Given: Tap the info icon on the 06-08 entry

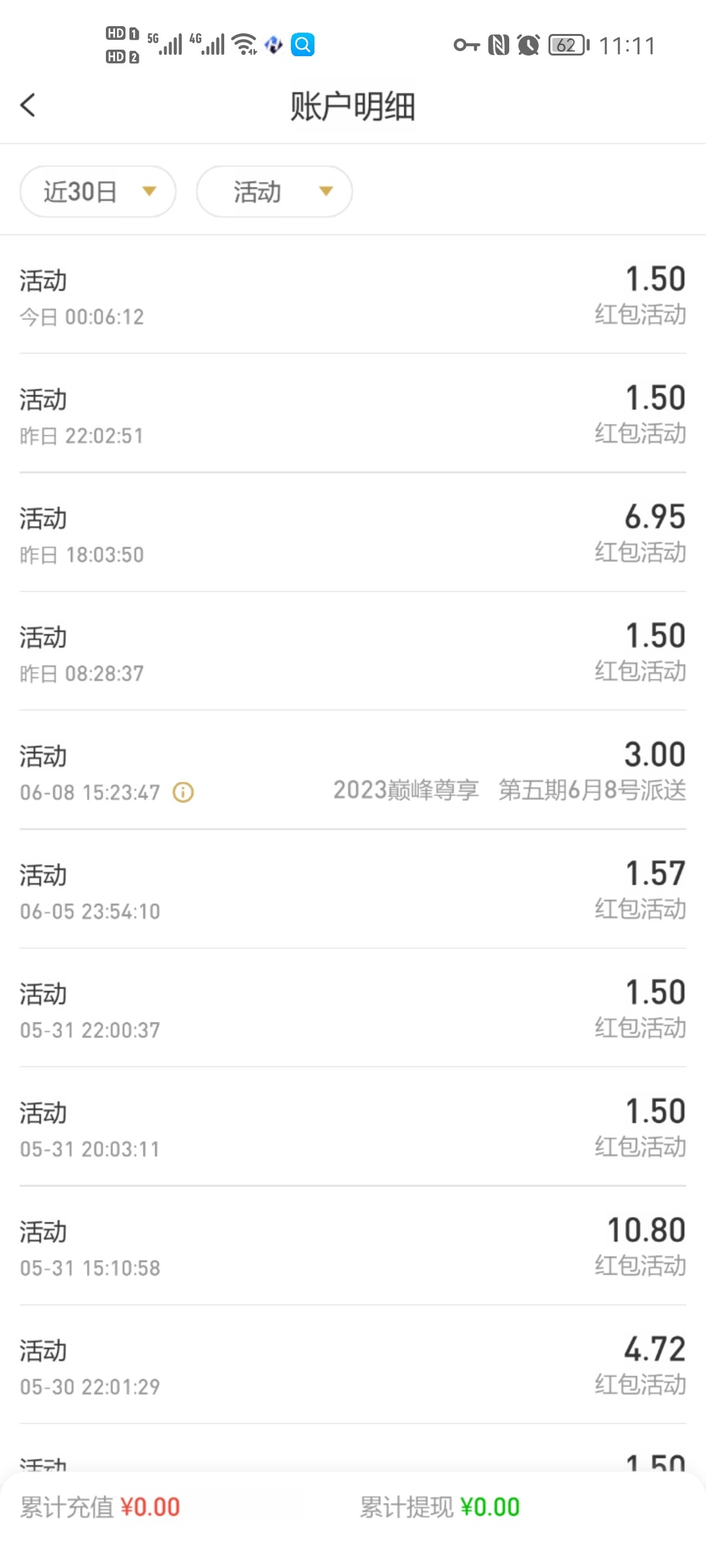Looking at the screenshot, I should pos(182,792).
